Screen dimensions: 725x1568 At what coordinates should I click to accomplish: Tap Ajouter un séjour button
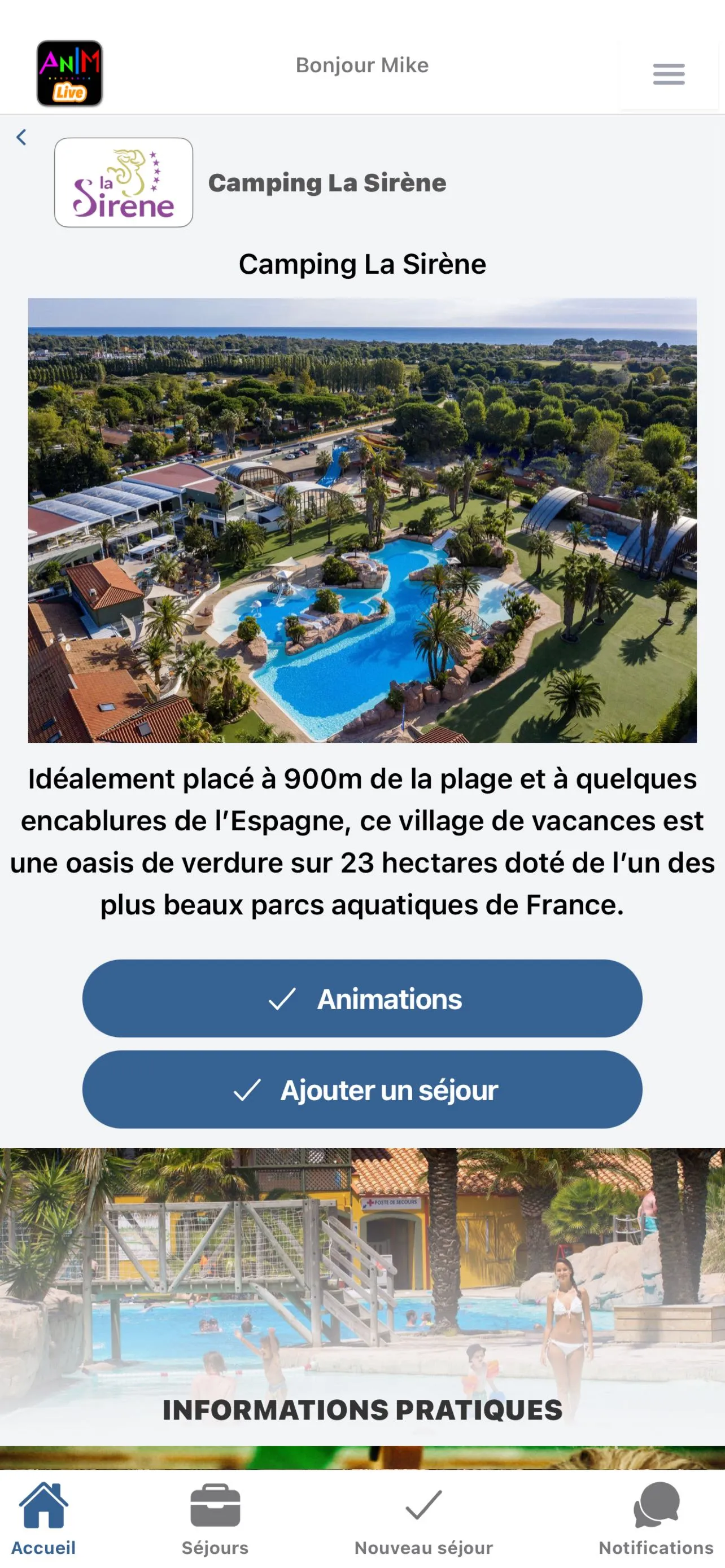point(362,1089)
